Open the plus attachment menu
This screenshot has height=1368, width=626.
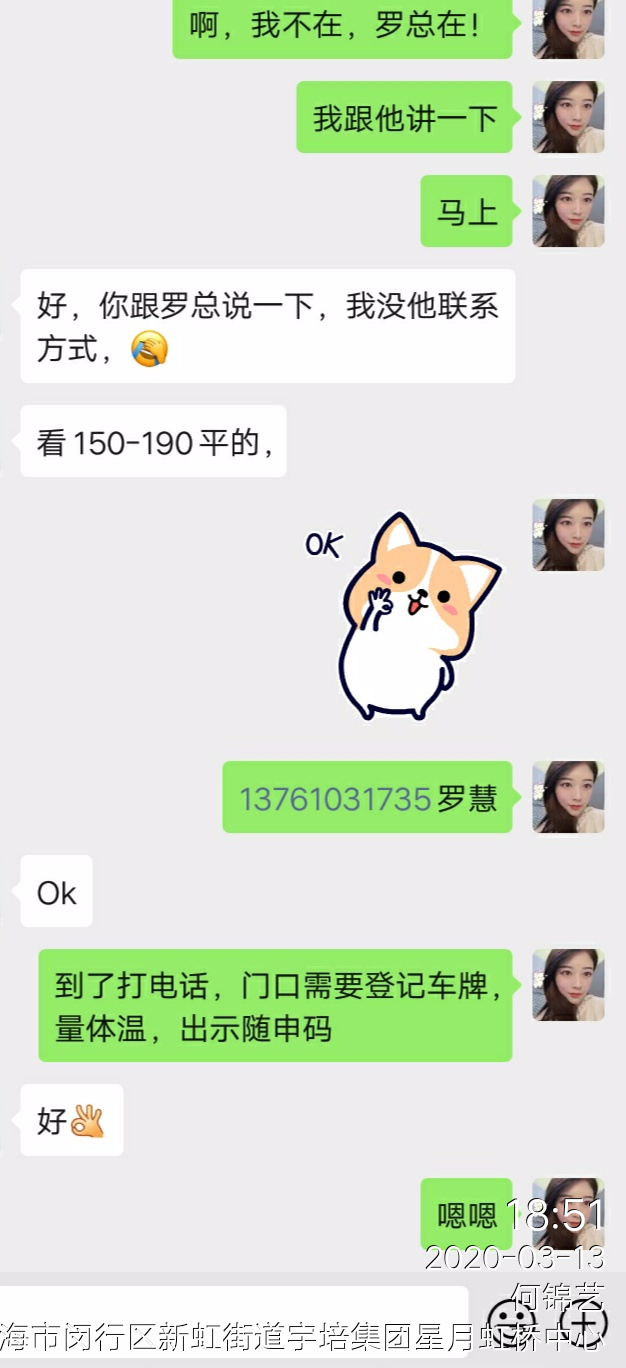pyautogui.click(x=584, y=1322)
